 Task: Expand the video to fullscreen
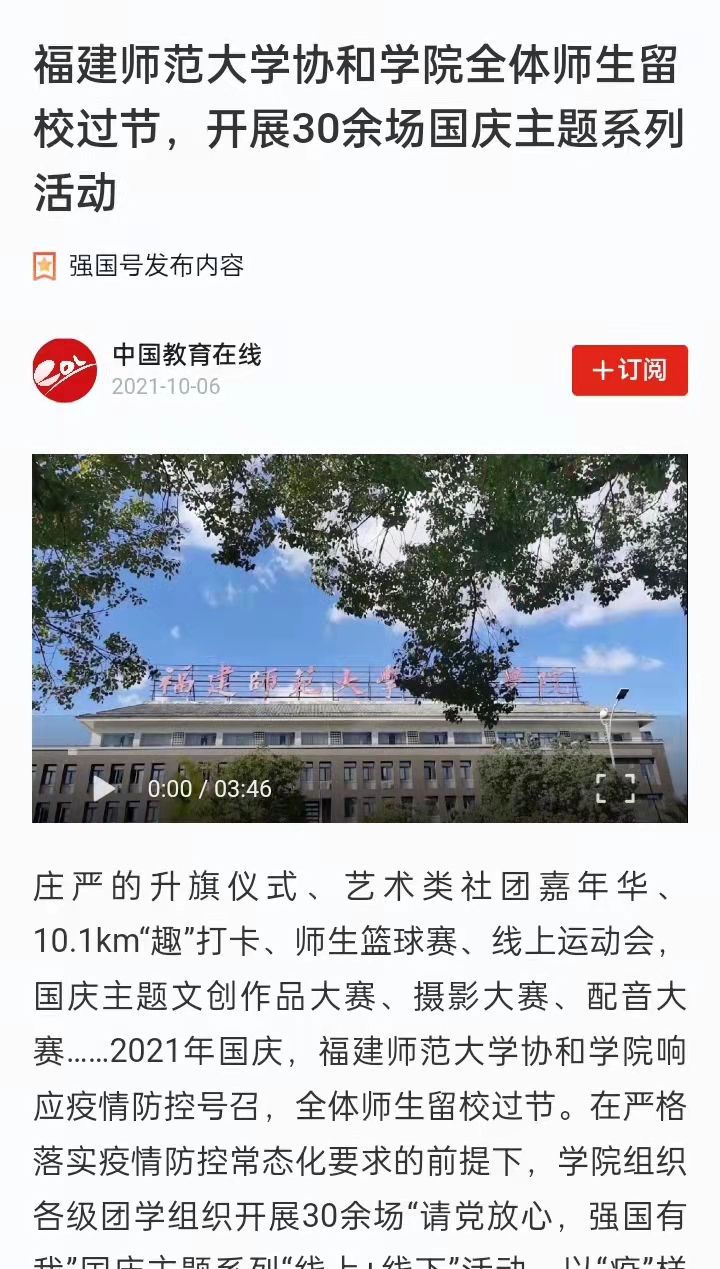pyautogui.click(x=615, y=788)
